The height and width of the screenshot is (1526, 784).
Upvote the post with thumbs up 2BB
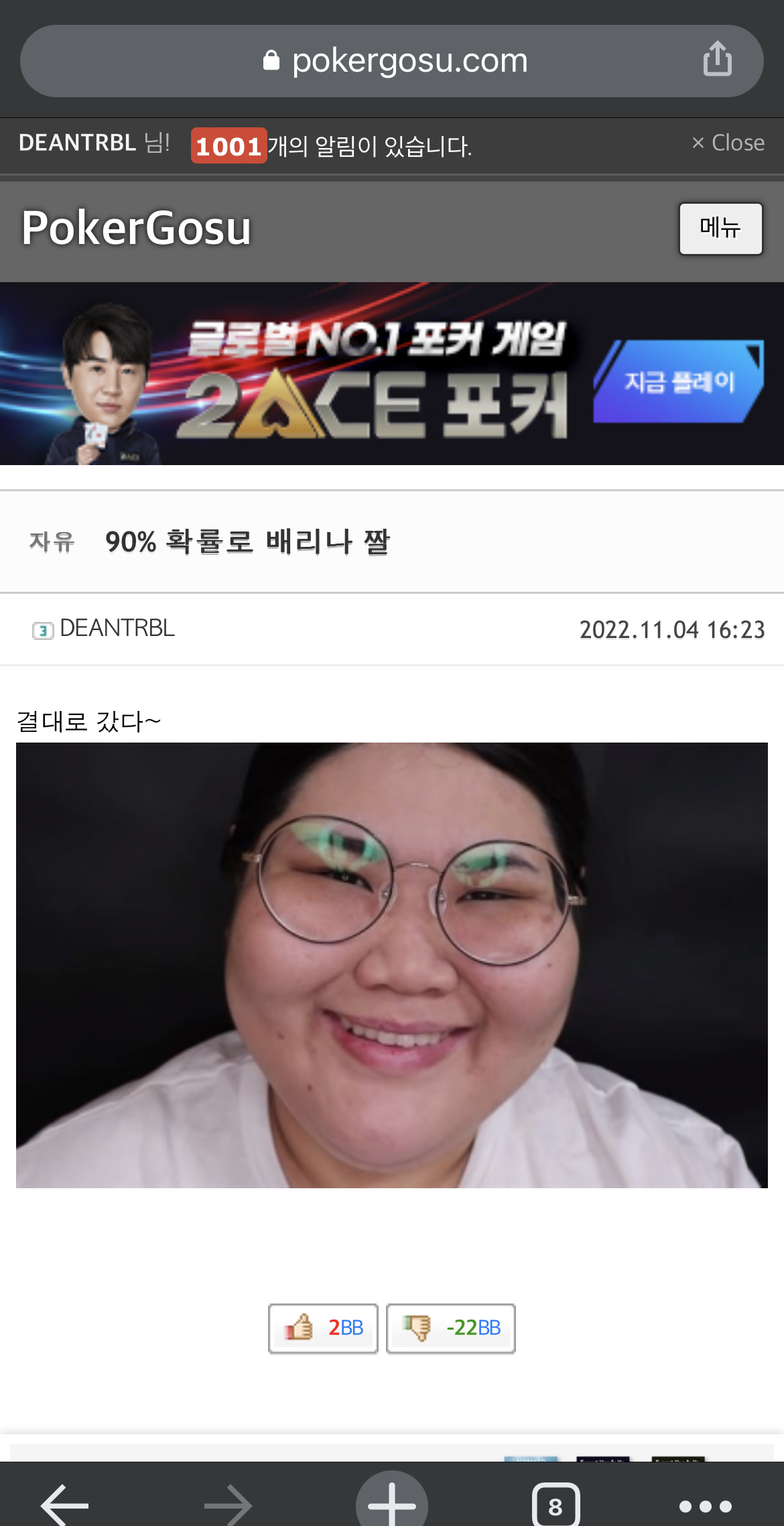coord(323,1328)
